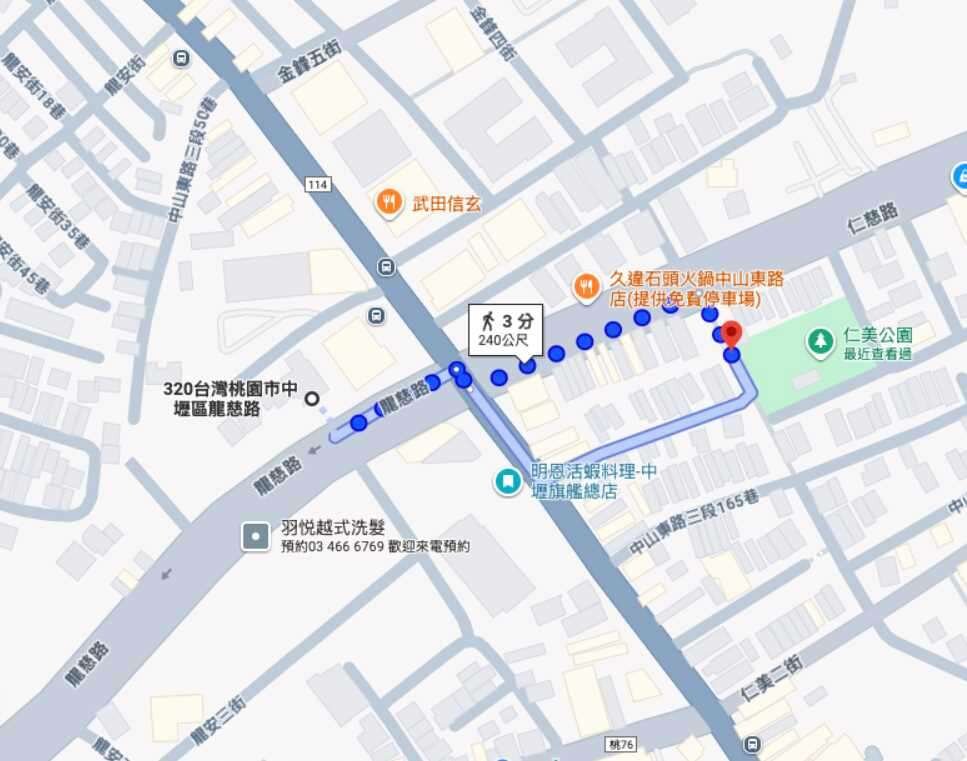Select the 3 分 240 公尺 walking route label

click(506, 330)
